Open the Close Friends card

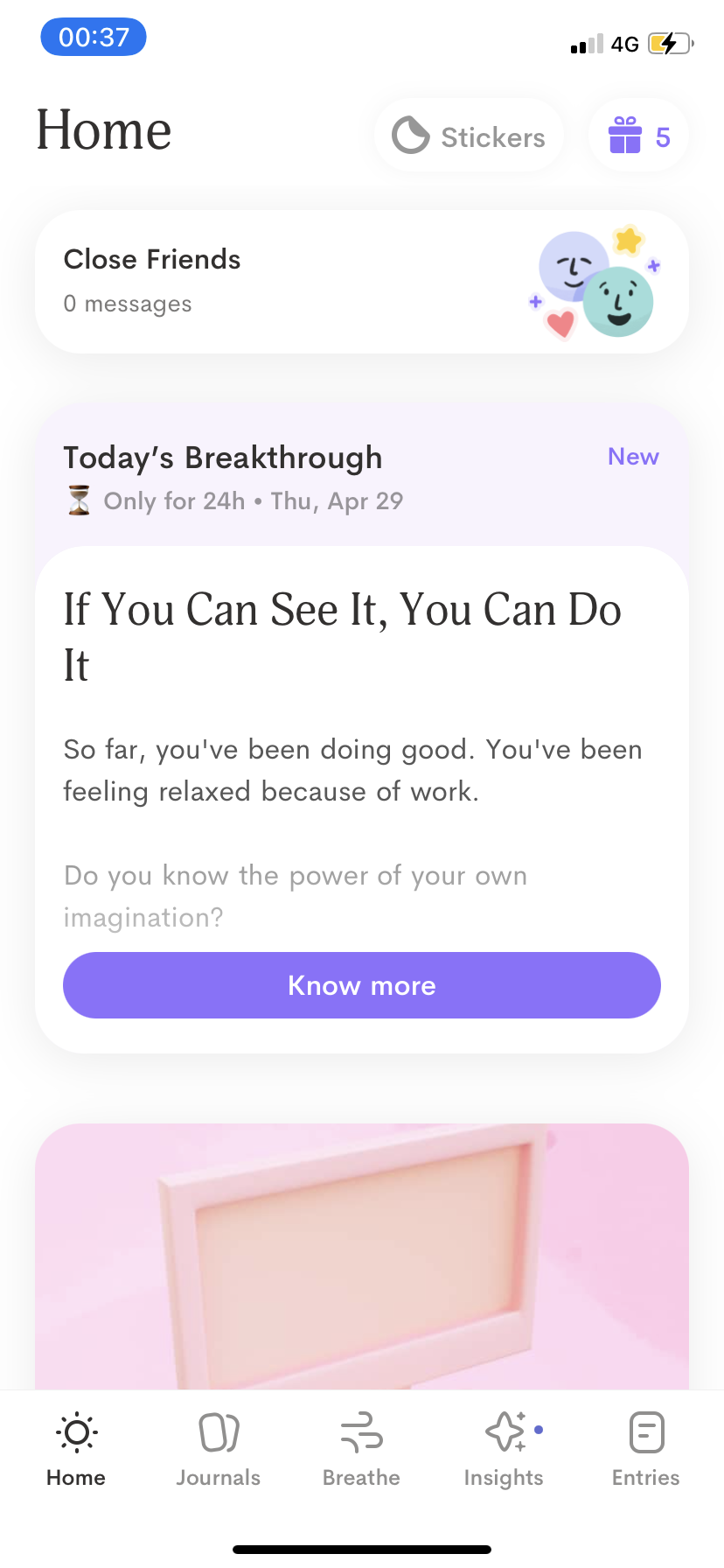pyautogui.click(x=361, y=282)
